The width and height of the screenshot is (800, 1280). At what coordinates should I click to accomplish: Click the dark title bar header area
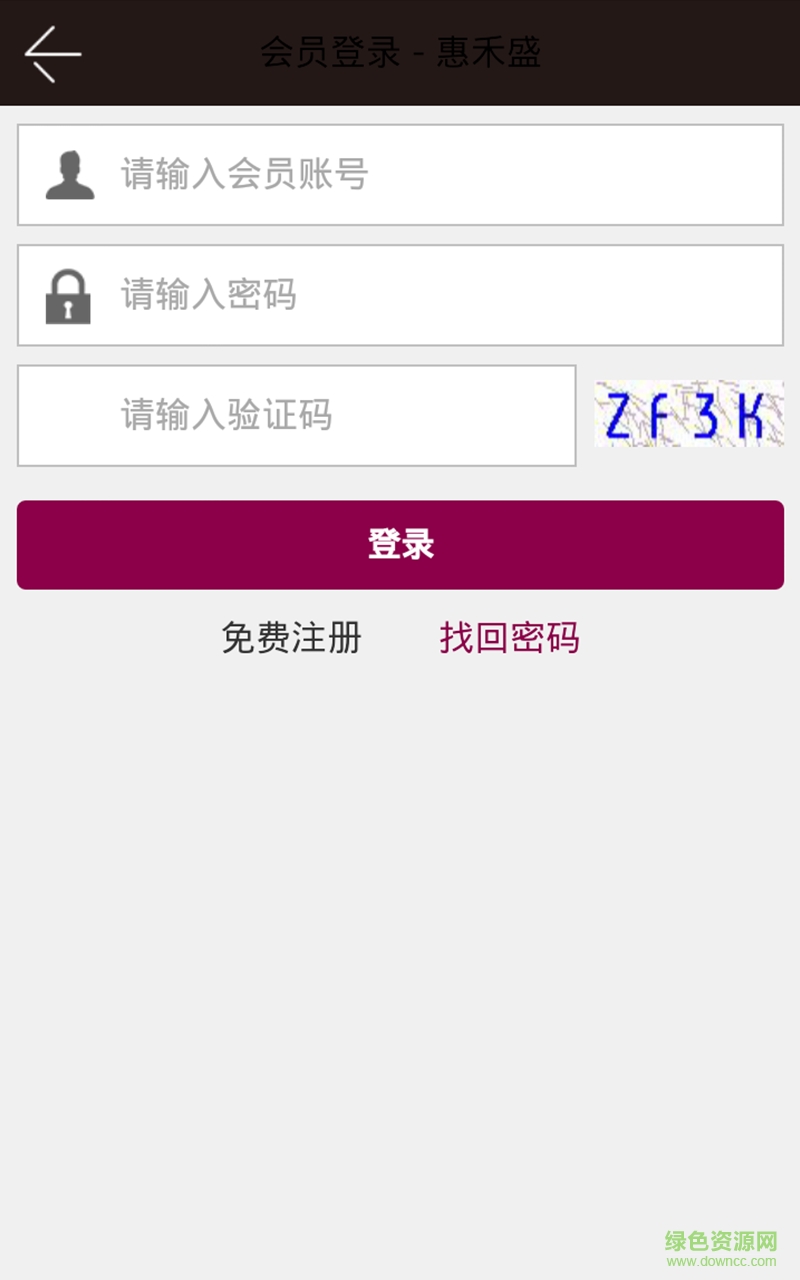(400, 52)
